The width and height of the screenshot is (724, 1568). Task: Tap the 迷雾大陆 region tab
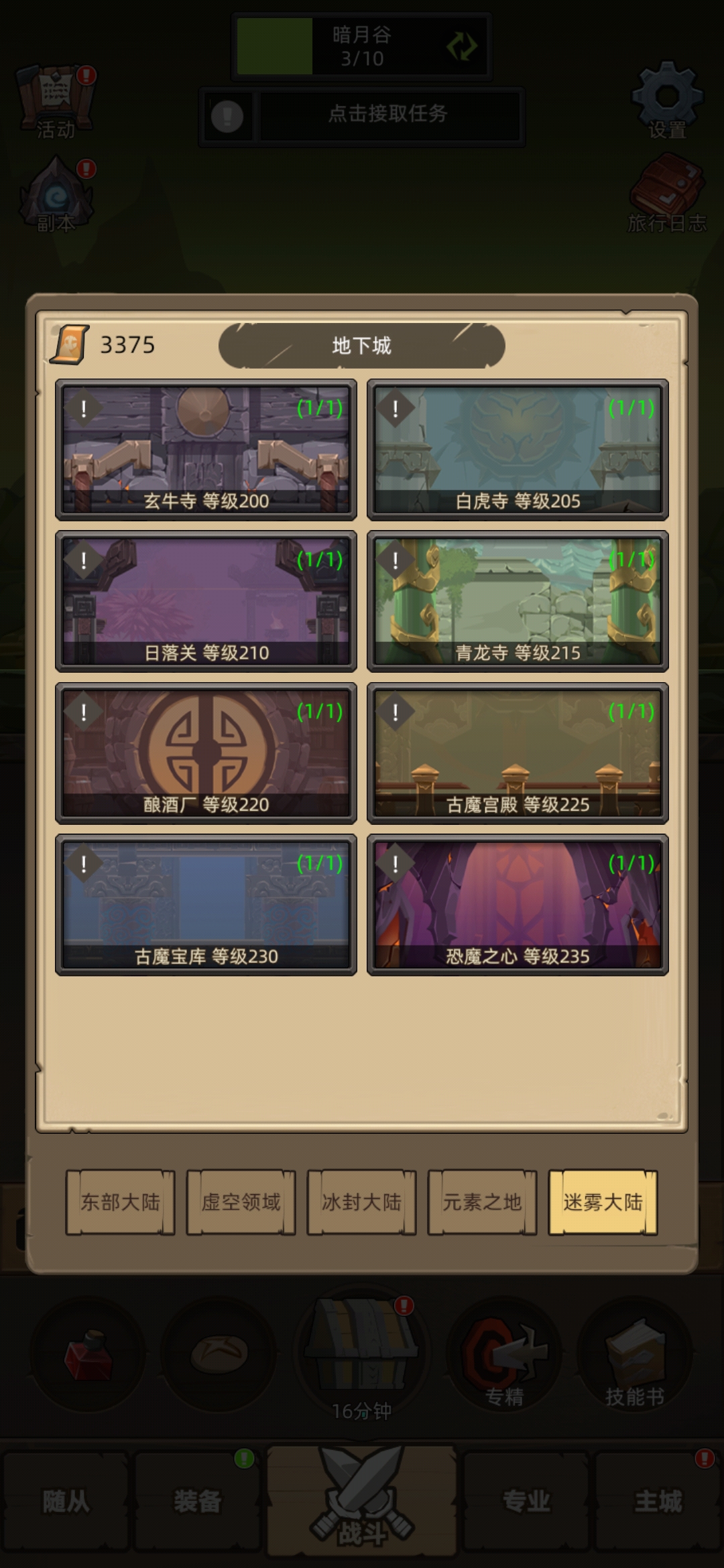pyautogui.click(x=603, y=1202)
